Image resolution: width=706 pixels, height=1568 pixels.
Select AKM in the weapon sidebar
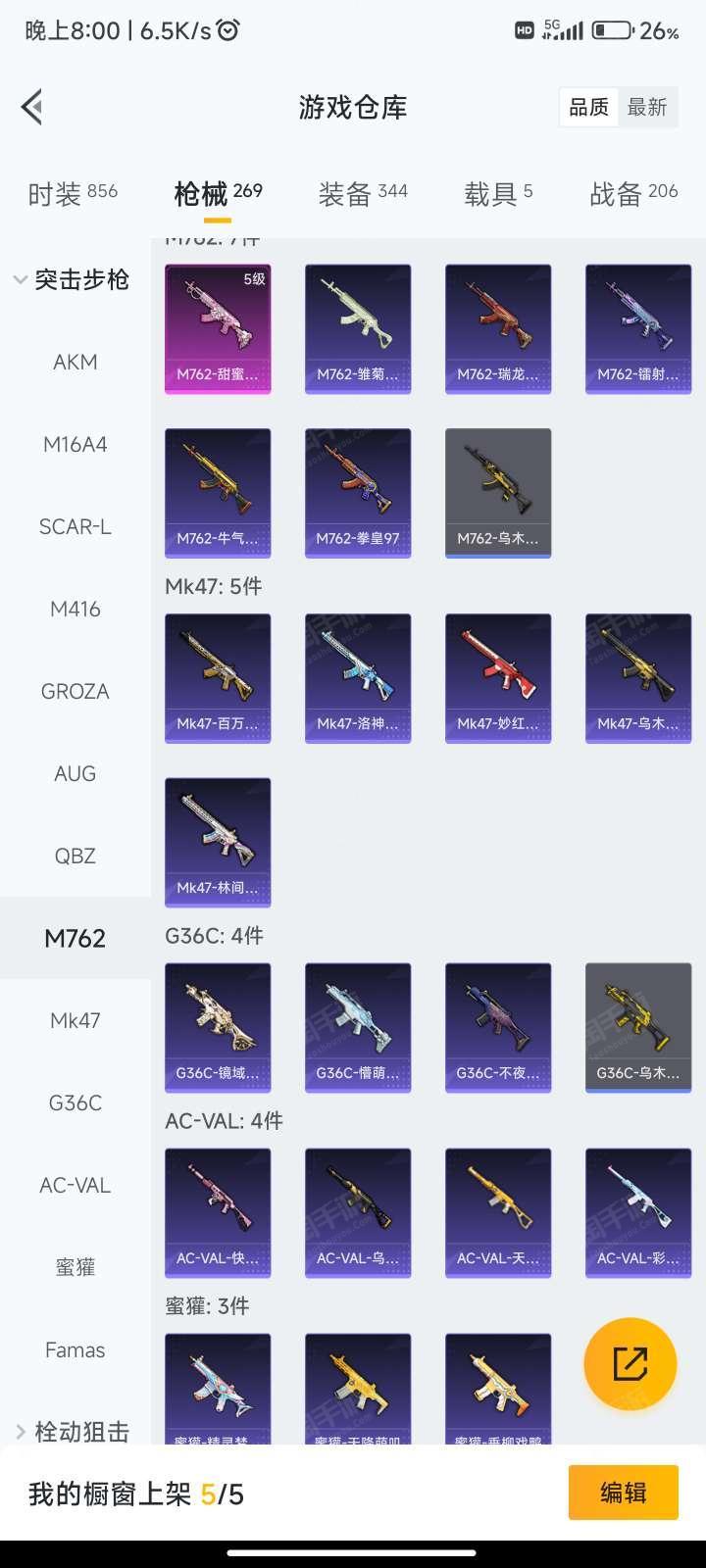coord(76,362)
